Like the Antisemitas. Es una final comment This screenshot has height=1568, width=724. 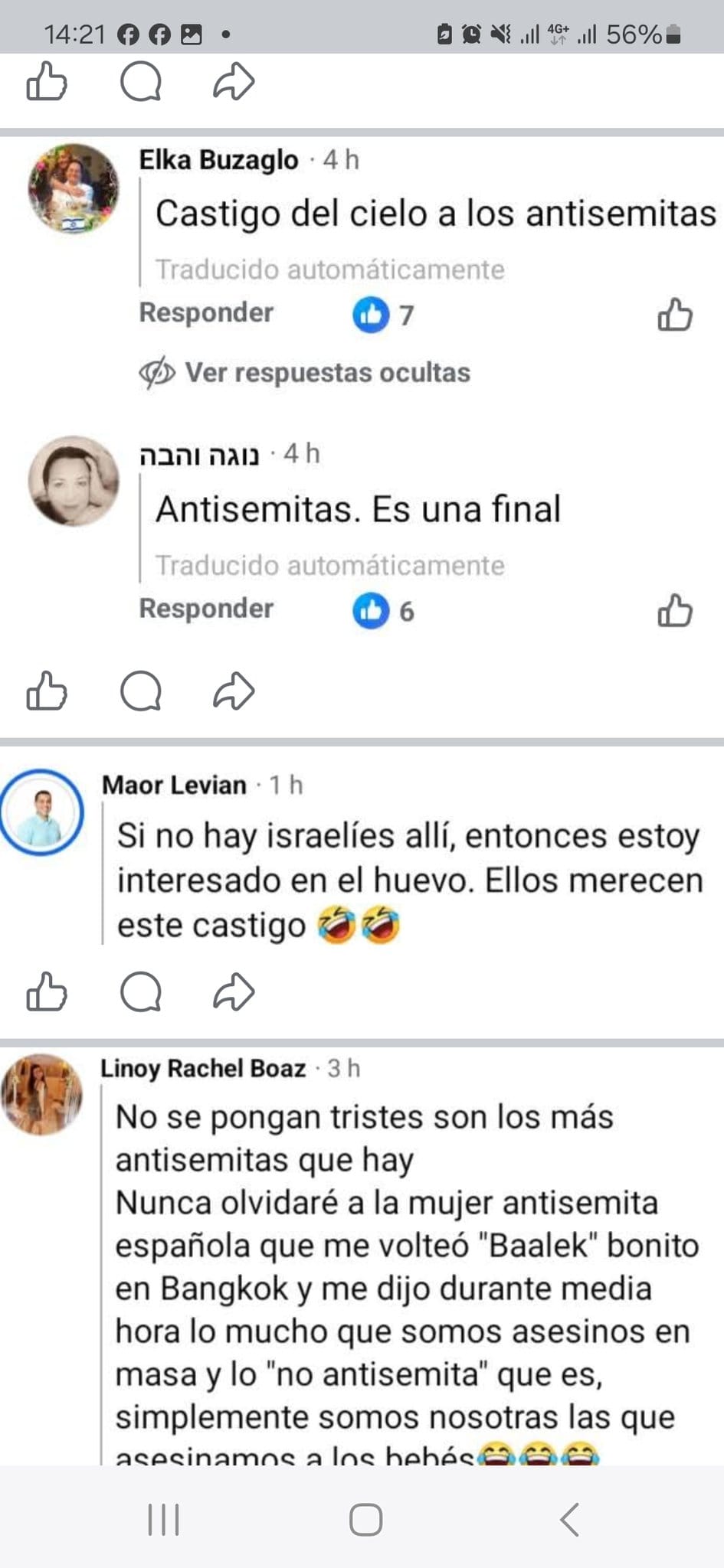pos(675,611)
